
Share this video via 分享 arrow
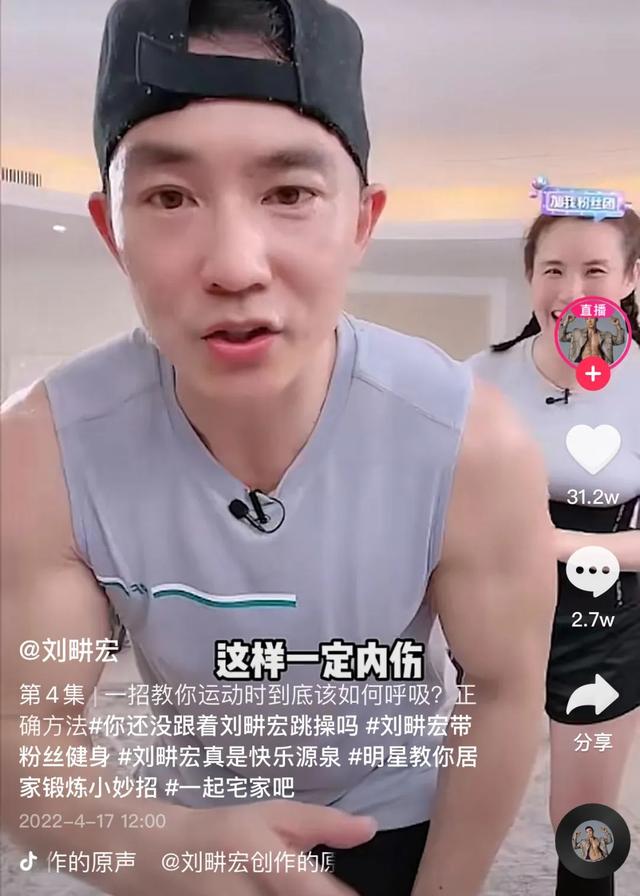[x=593, y=695]
